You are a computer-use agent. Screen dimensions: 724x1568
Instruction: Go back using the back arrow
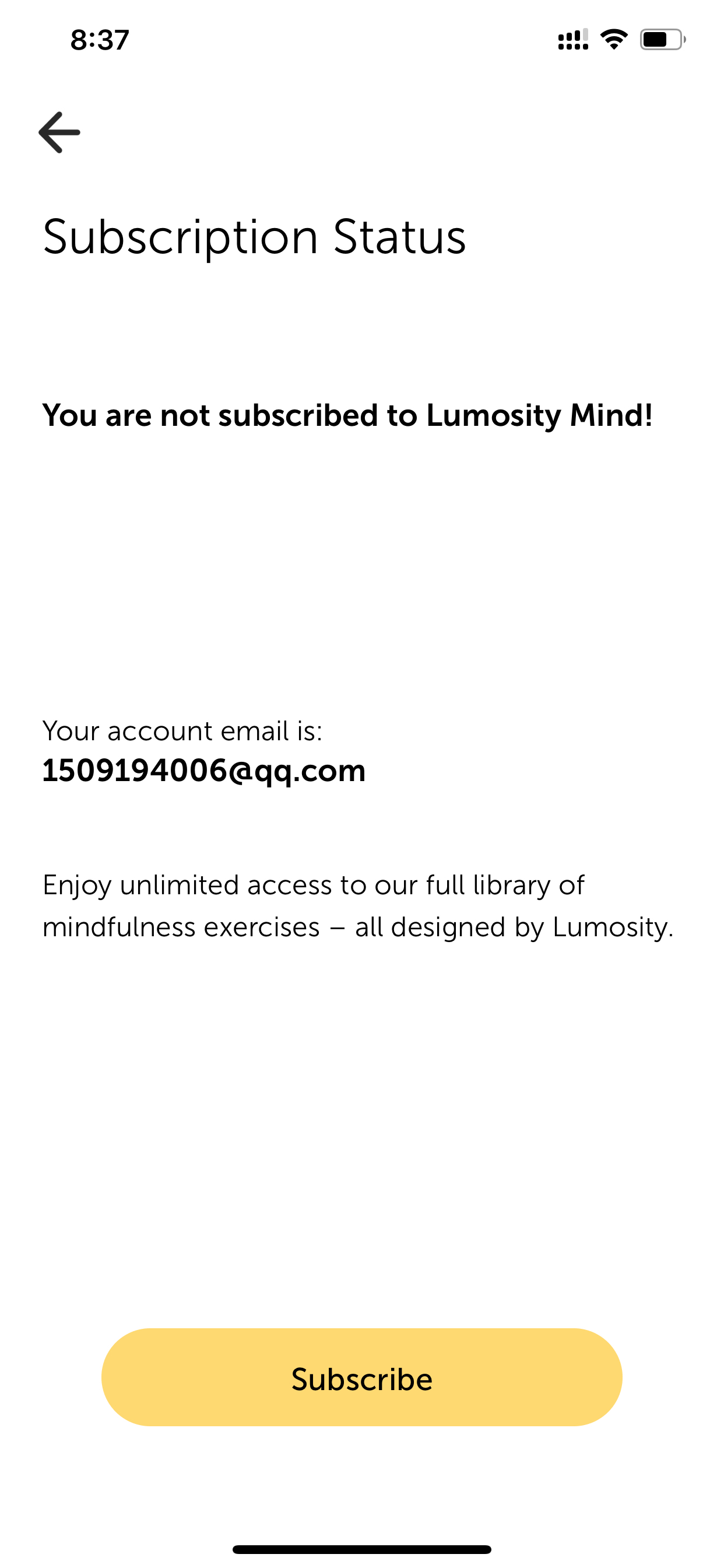click(x=59, y=132)
